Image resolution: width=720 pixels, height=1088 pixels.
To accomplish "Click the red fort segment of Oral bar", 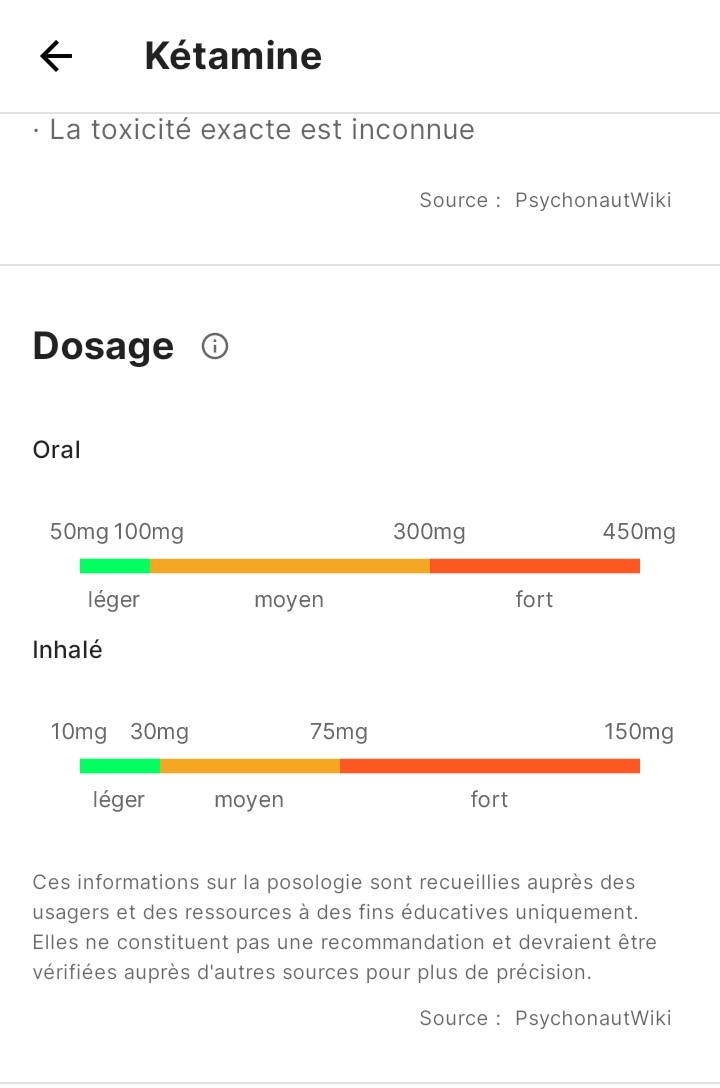I will (x=535, y=565).
